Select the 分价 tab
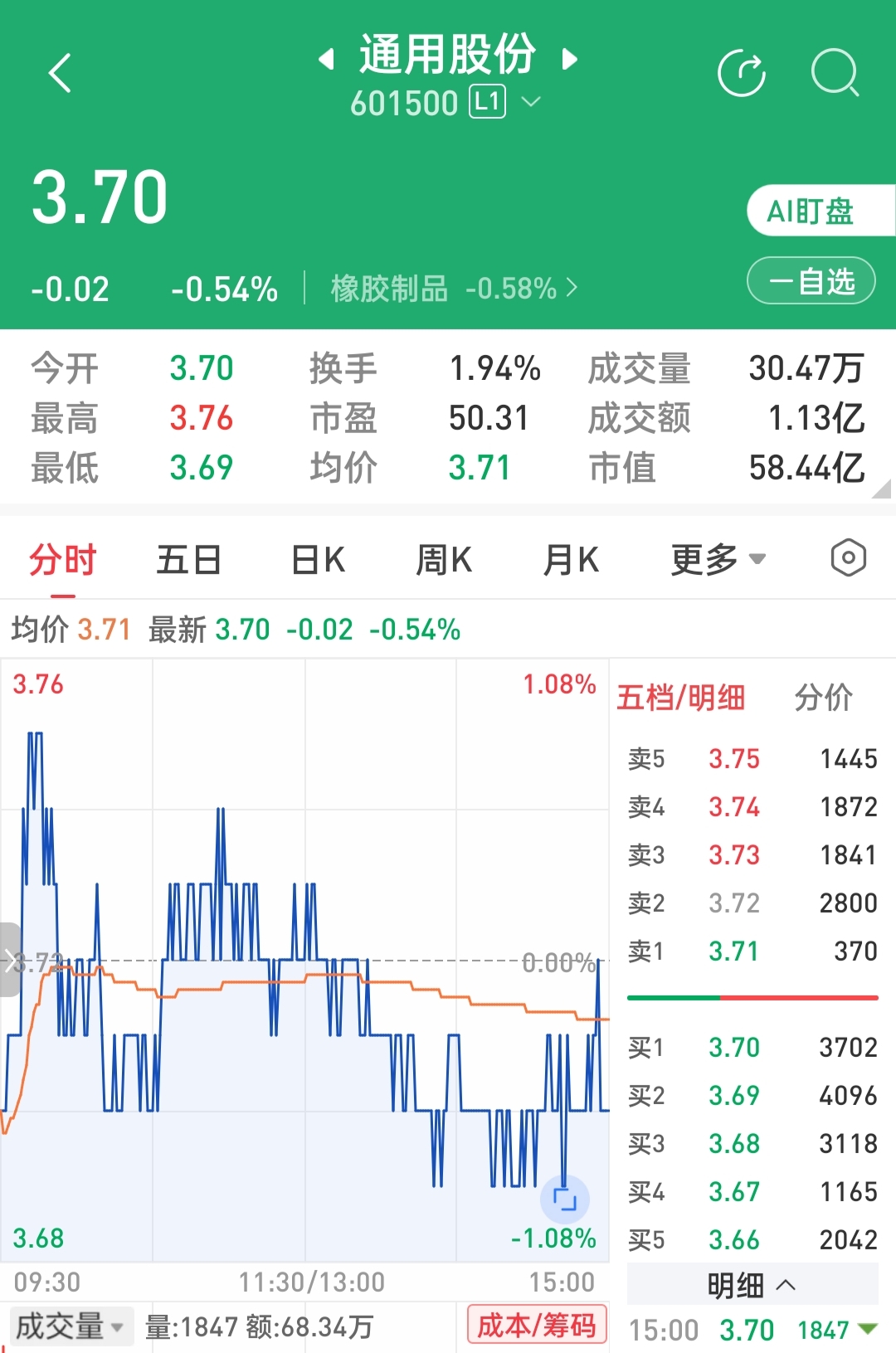This screenshot has width=896, height=1353. point(824,698)
